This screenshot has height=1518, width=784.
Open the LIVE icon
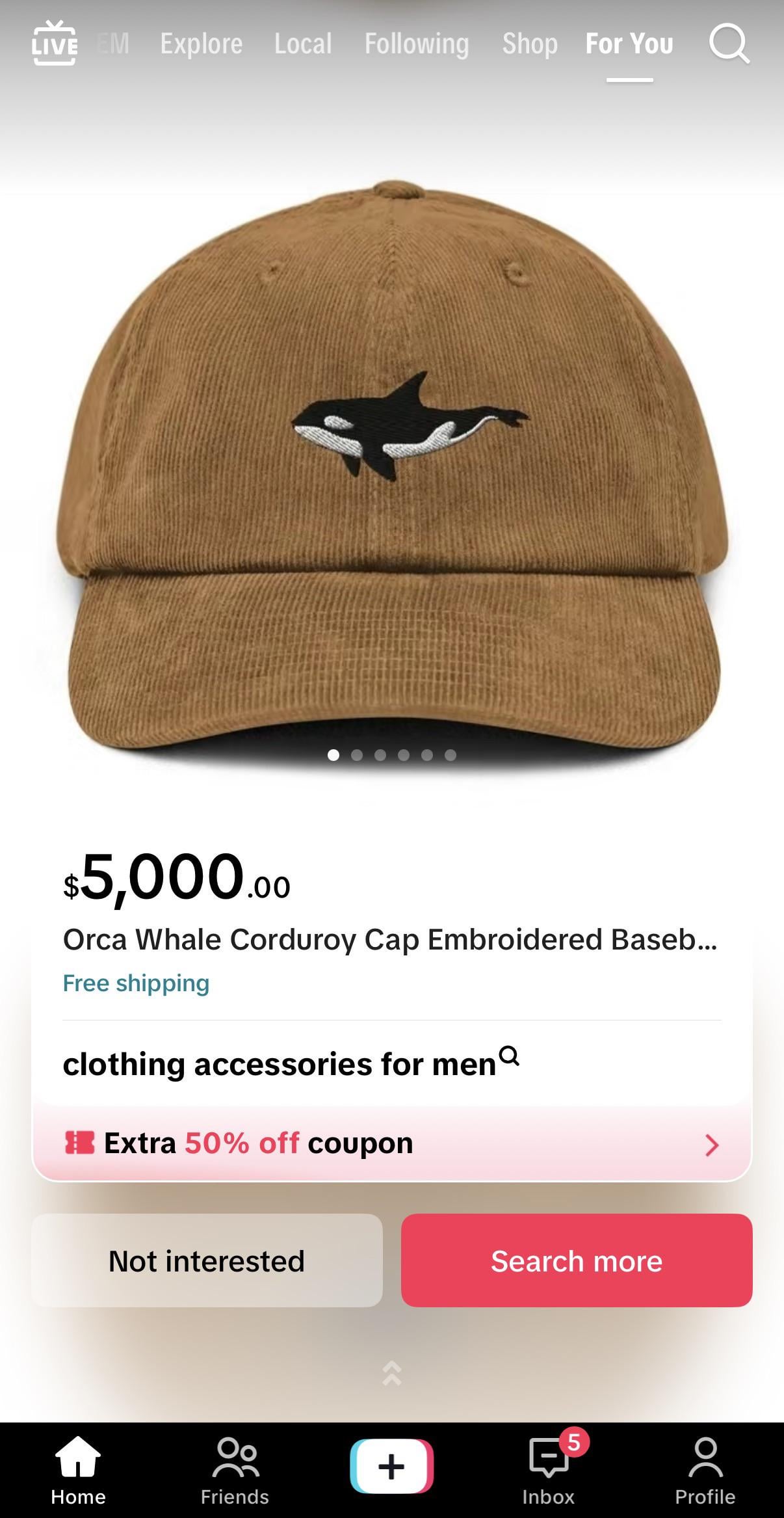55,44
